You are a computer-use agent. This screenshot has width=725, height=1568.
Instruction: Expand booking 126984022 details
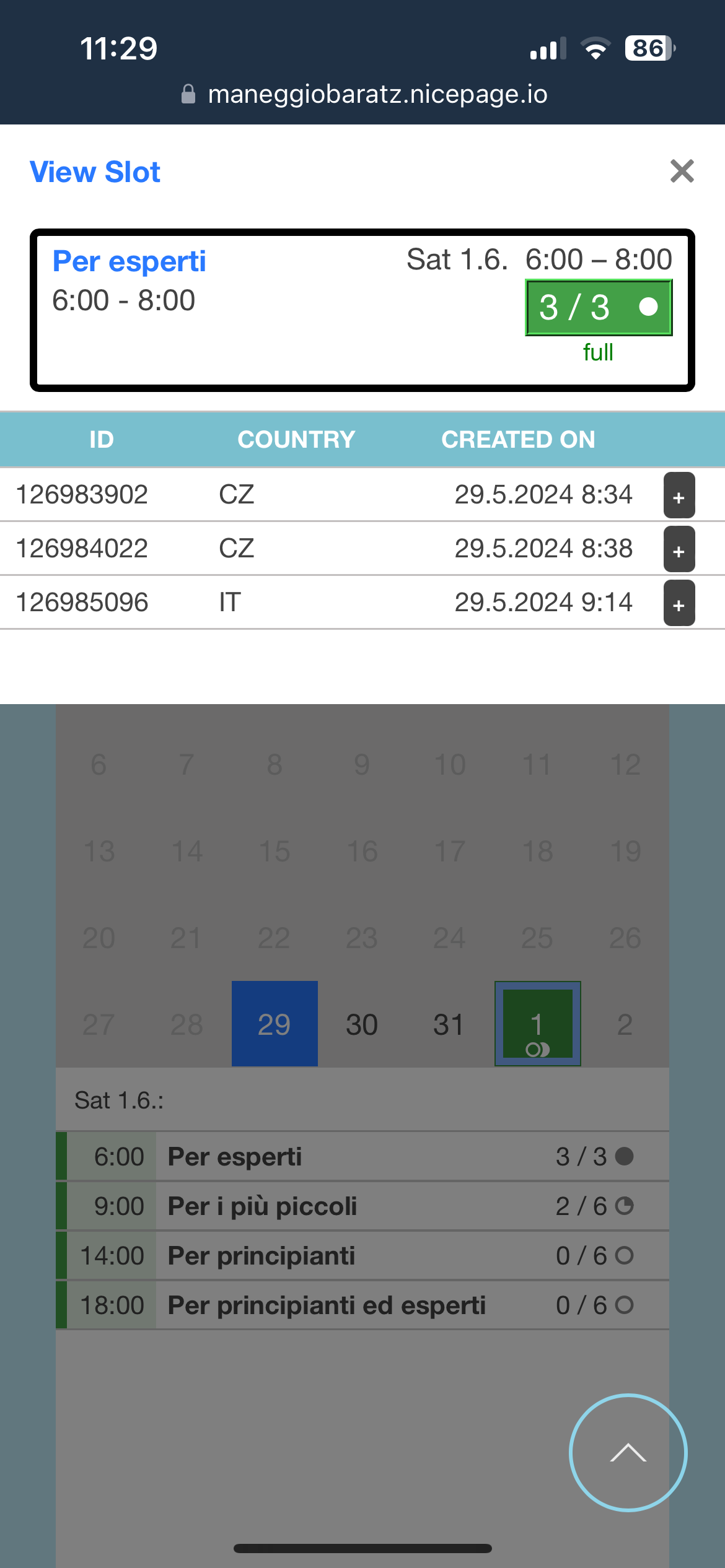(x=679, y=549)
